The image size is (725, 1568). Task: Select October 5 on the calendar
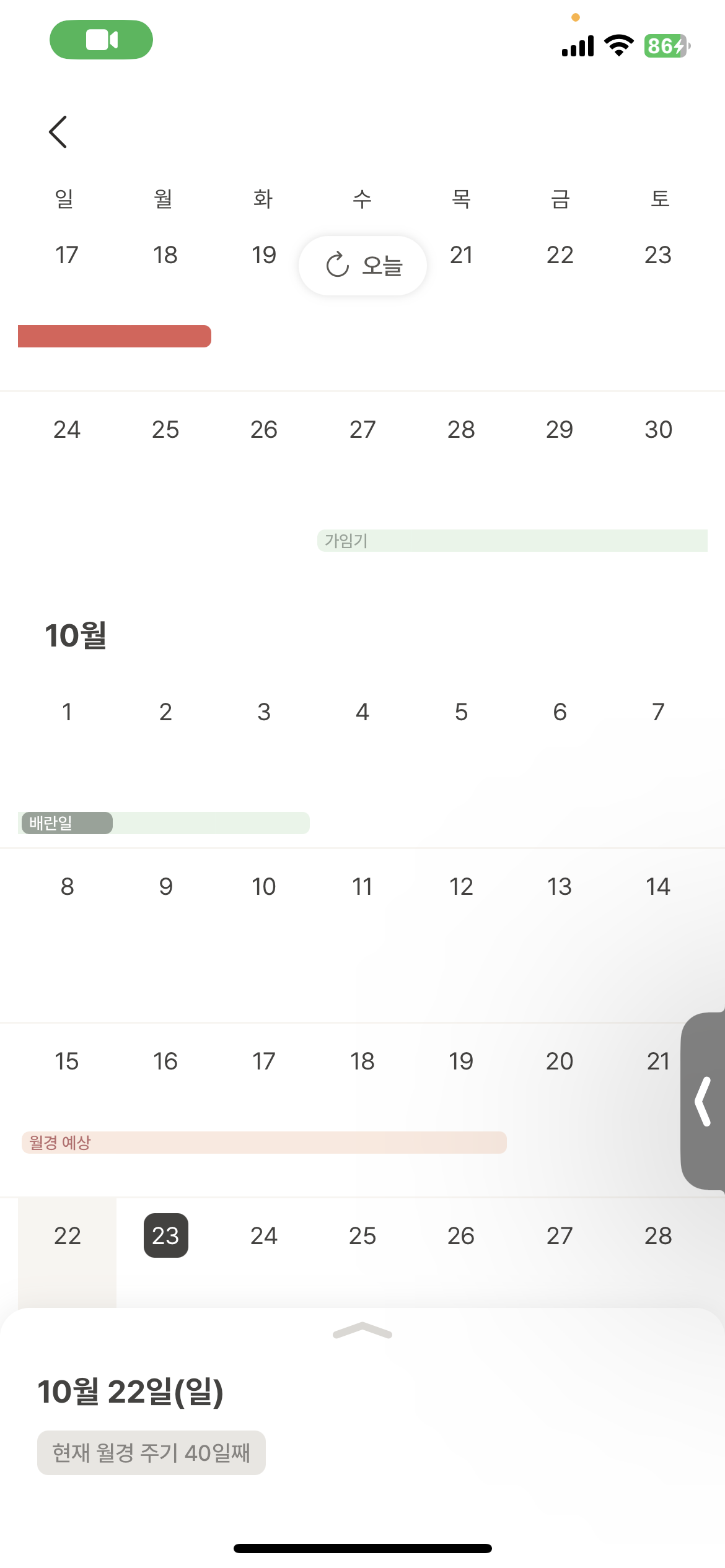tap(461, 712)
